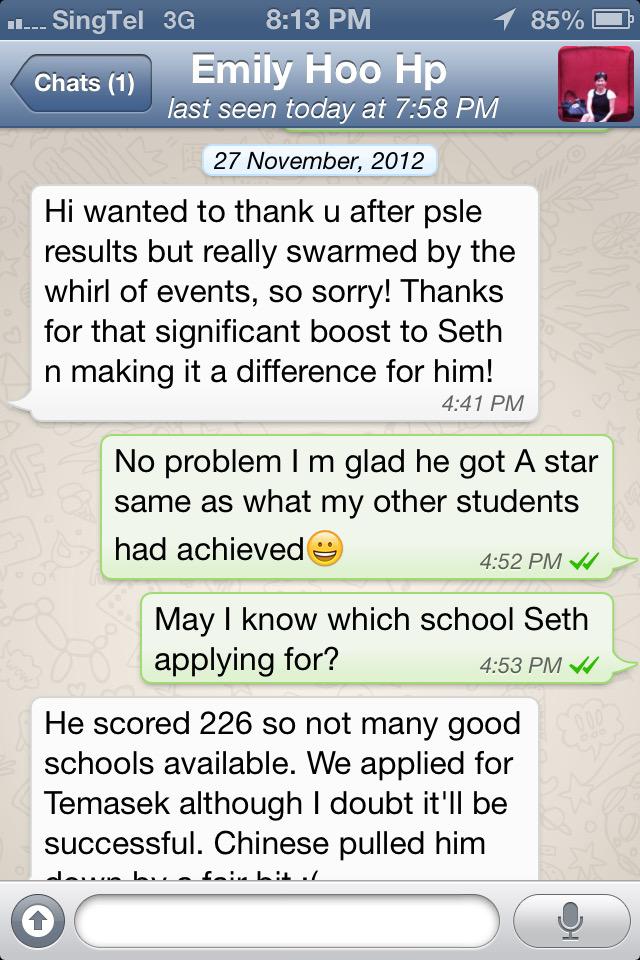Image resolution: width=640 pixels, height=960 pixels.
Task: Open Emily Hoo Hp's profile photo
Action: point(595,84)
